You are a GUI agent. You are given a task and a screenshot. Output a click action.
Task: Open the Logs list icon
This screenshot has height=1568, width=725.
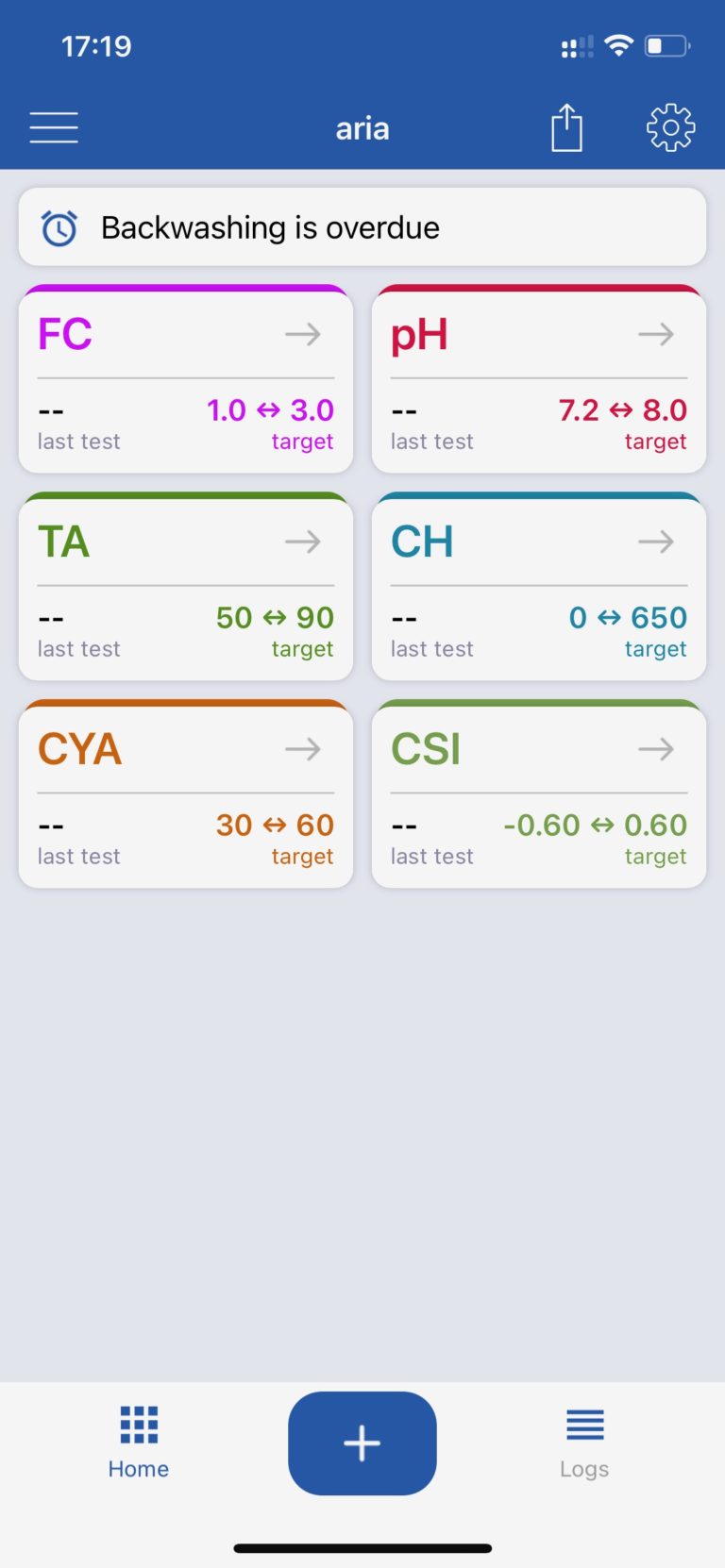click(x=583, y=1425)
